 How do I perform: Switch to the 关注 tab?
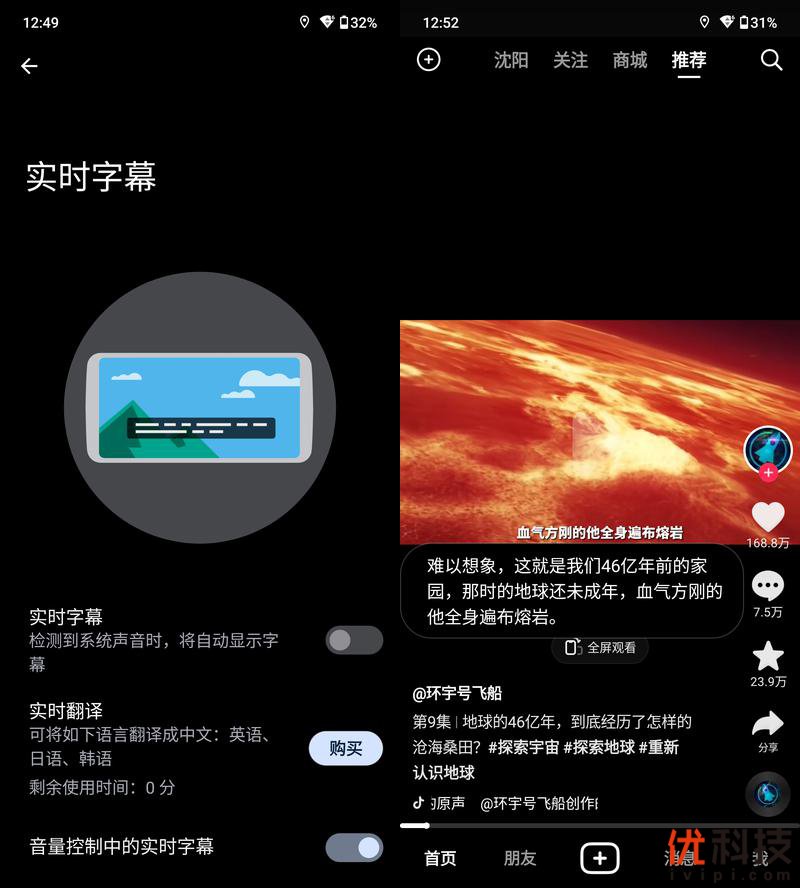coord(570,60)
